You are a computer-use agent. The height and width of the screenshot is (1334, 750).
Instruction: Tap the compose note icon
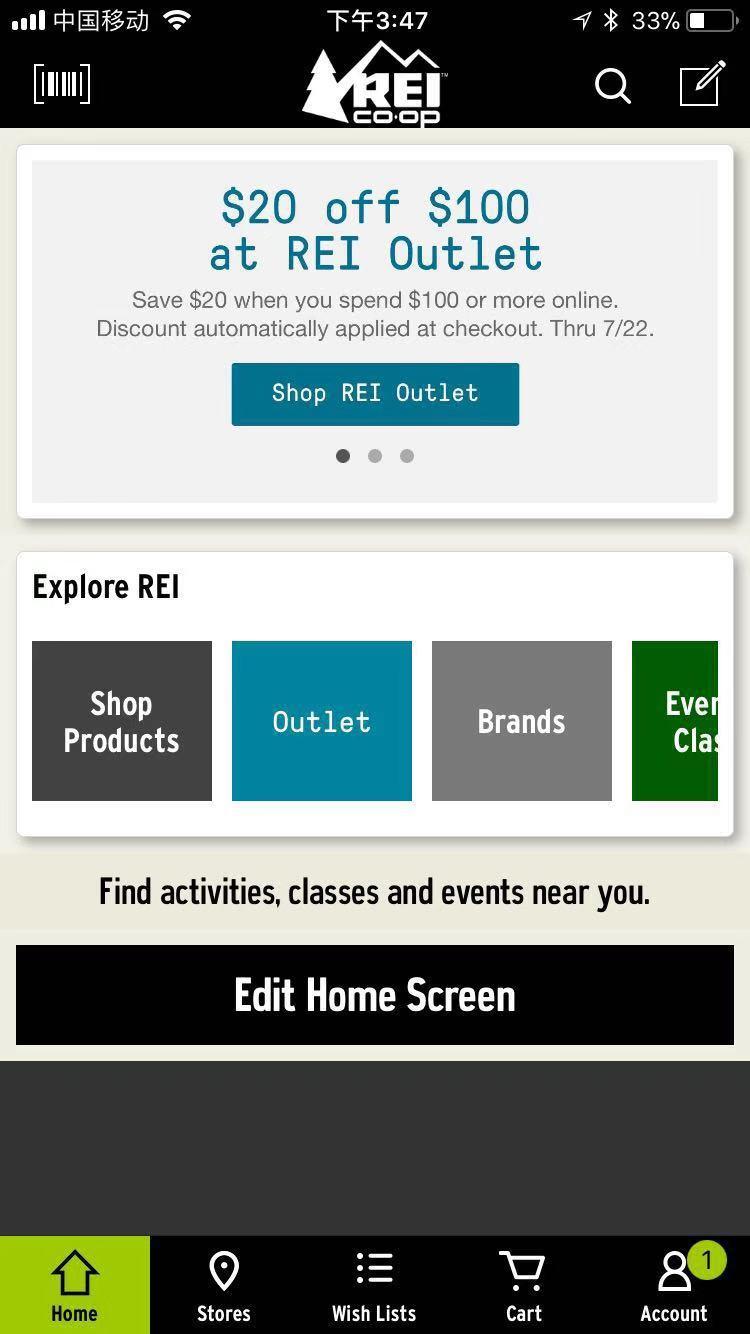702,84
